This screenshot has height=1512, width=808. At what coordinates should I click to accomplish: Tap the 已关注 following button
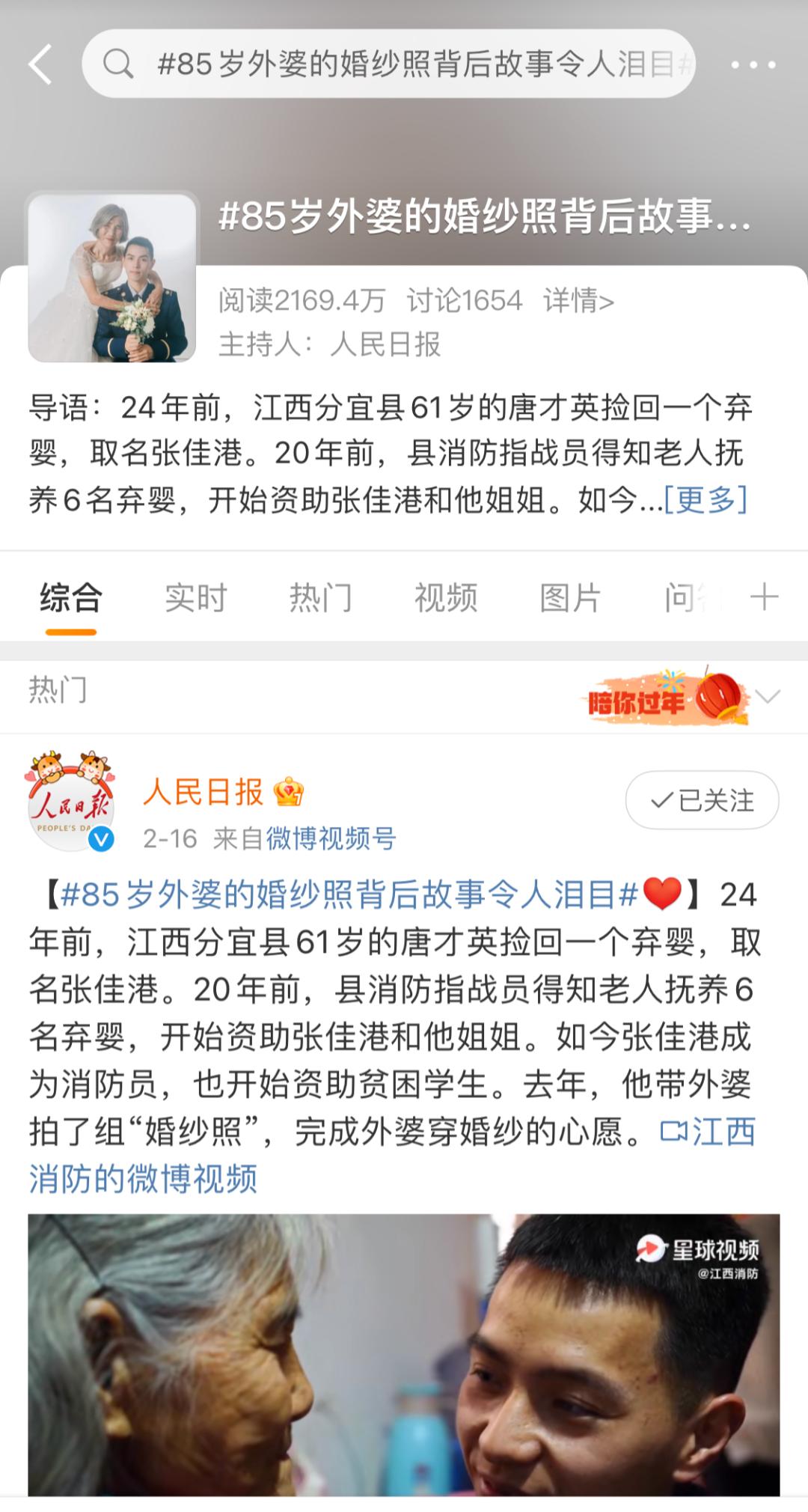tap(702, 800)
